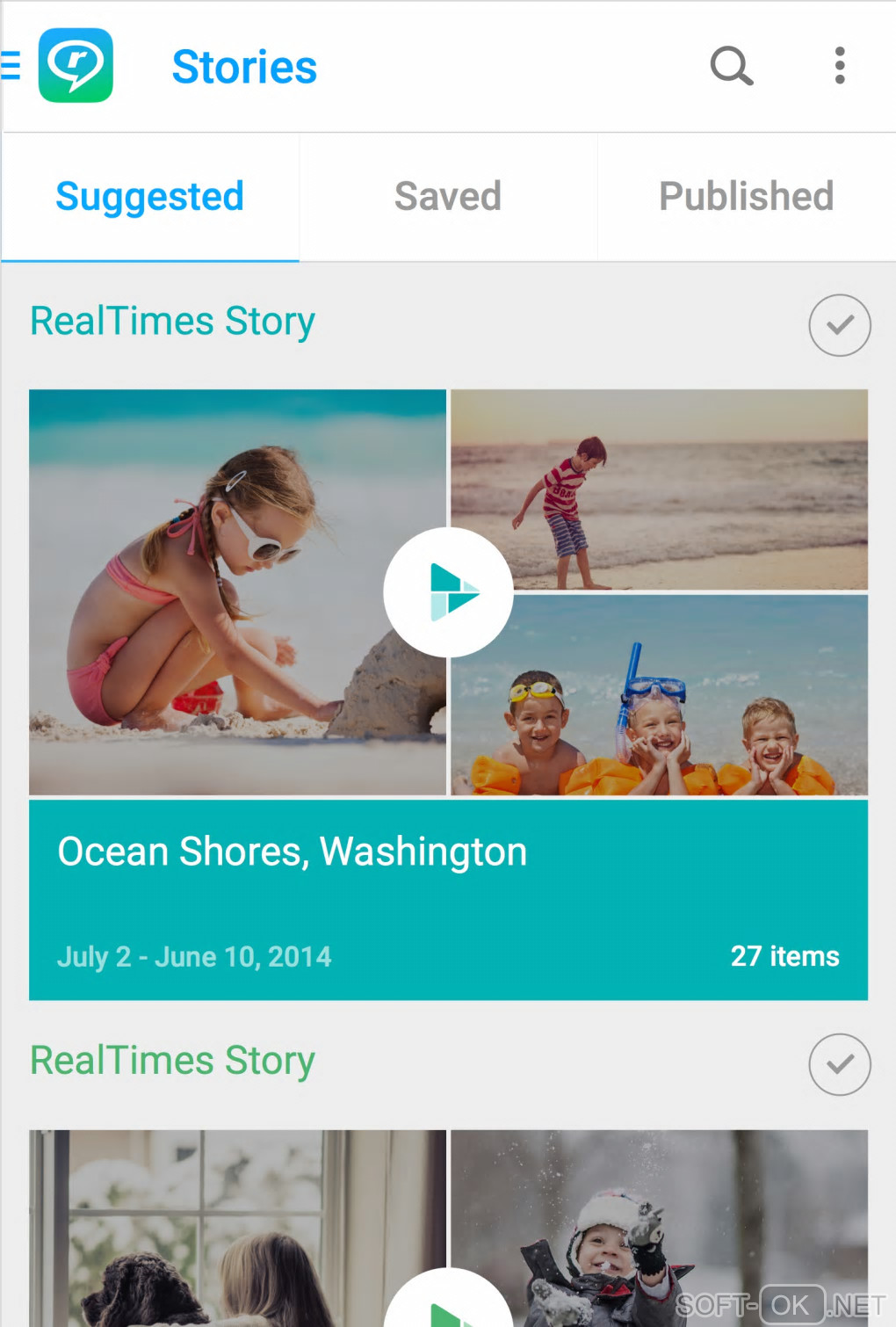Search stories with the magnifier icon
This screenshot has height=1327, width=896.
point(731,66)
